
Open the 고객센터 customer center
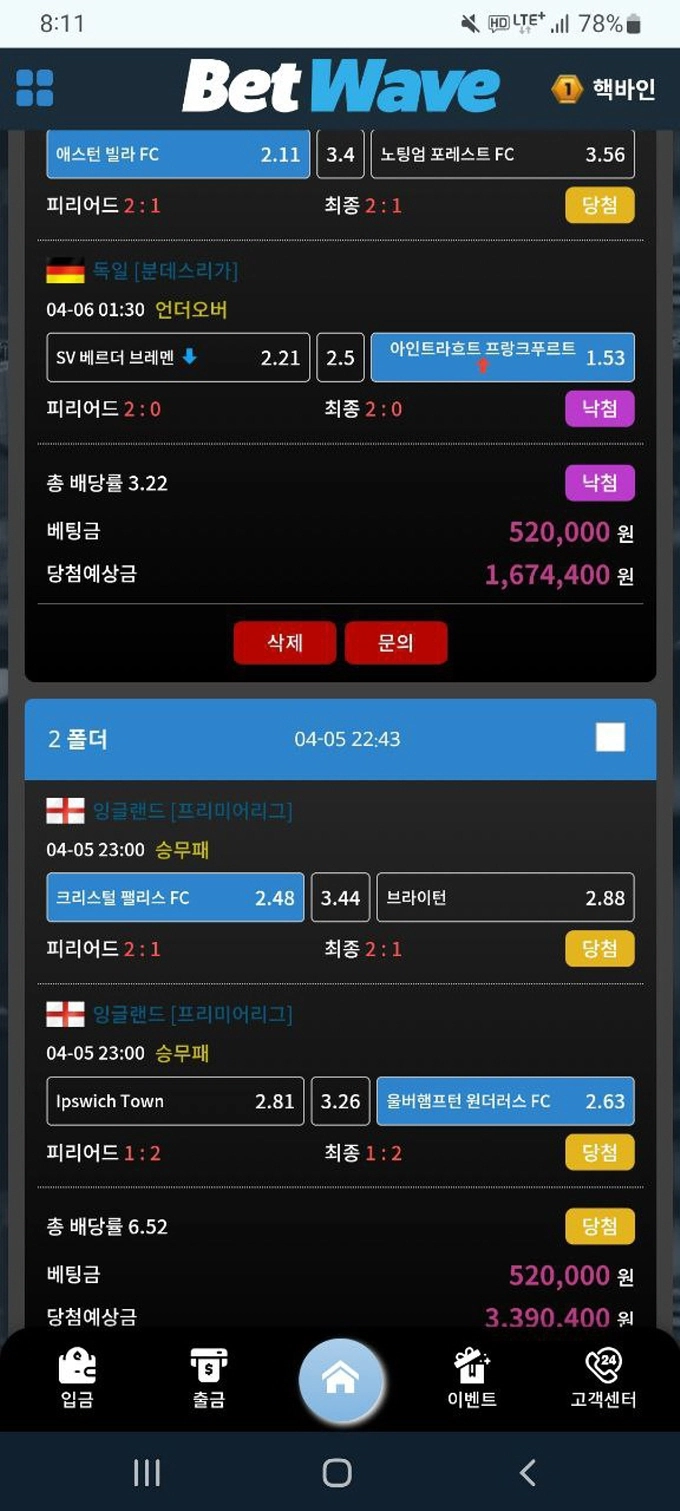(x=603, y=1378)
